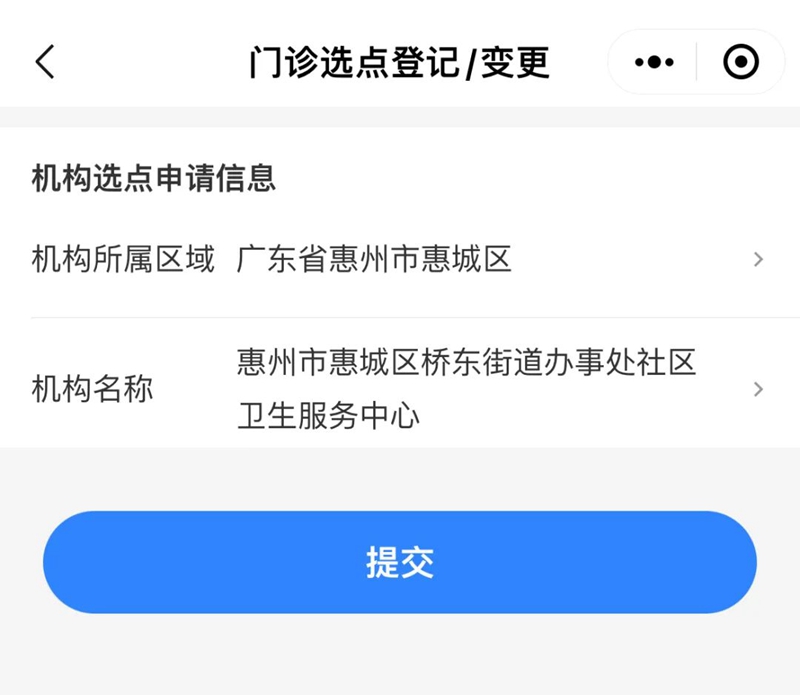Submit the form with 提交
The height and width of the screenshot is (695, 800).
click(x=400, y=562)
